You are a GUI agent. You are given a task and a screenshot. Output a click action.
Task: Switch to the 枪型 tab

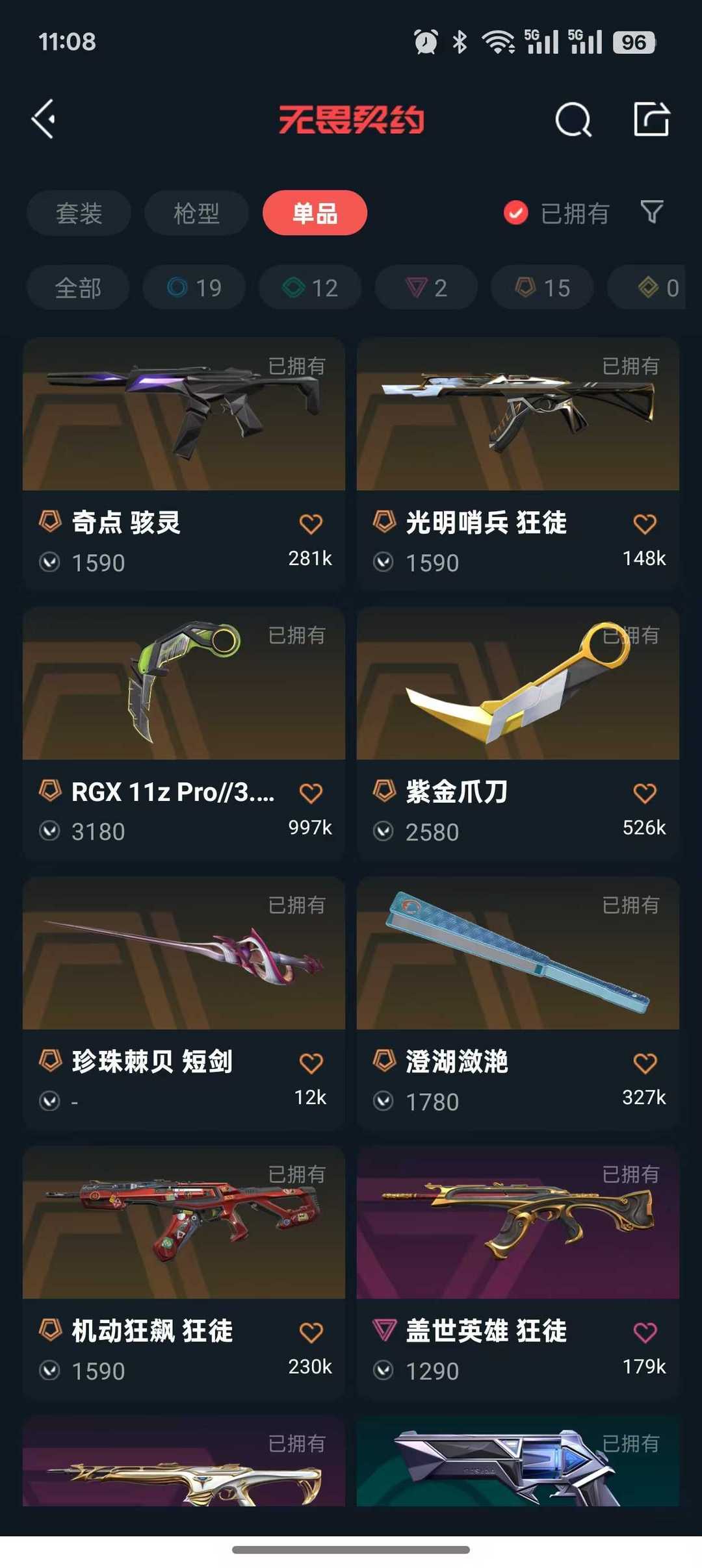click(x=196, y=212)
